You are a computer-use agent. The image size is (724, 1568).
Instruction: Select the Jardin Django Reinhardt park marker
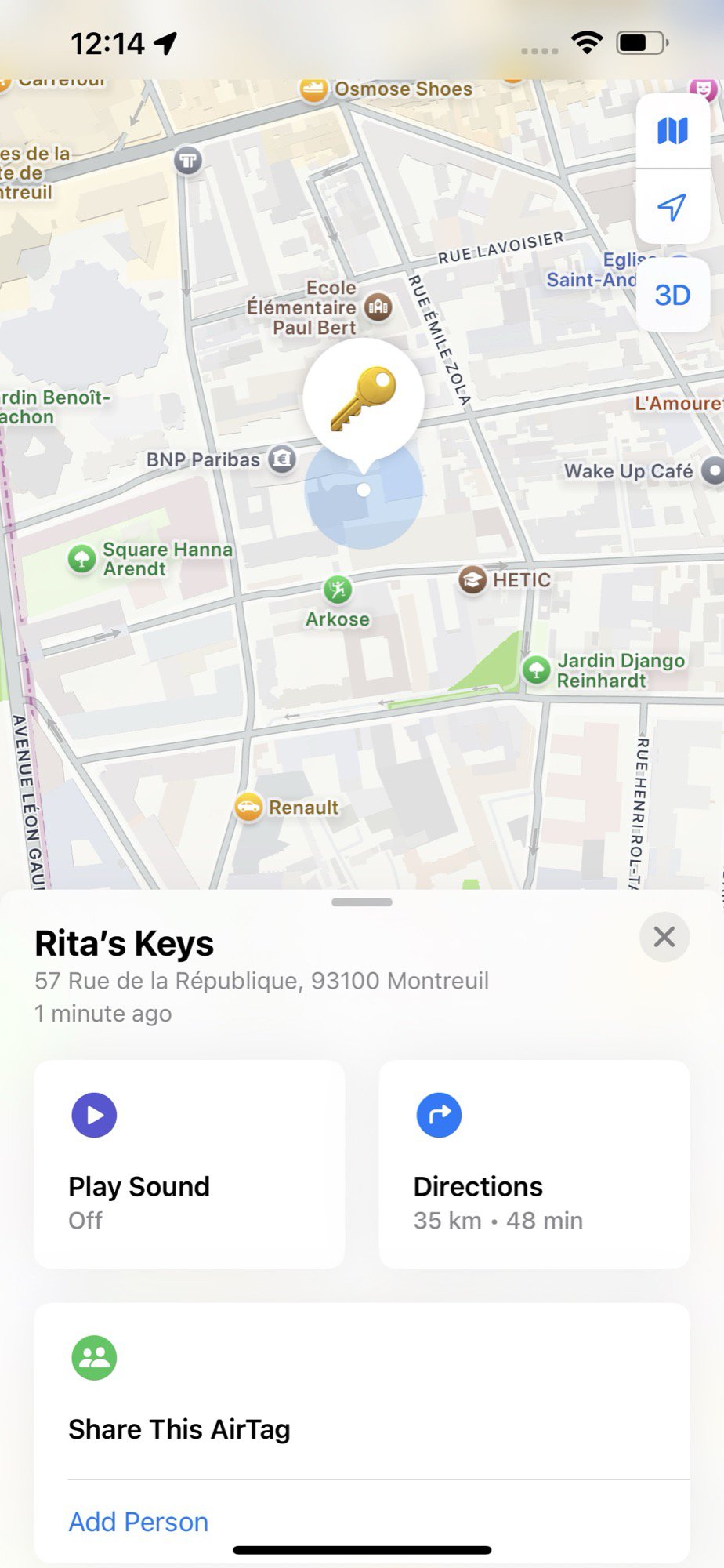pyautogui.click(x=537, y=670)
